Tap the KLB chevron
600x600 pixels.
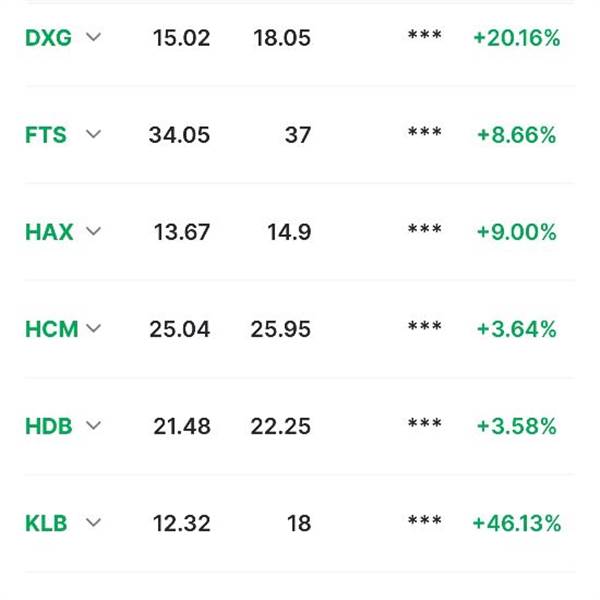tap(93, 523)
